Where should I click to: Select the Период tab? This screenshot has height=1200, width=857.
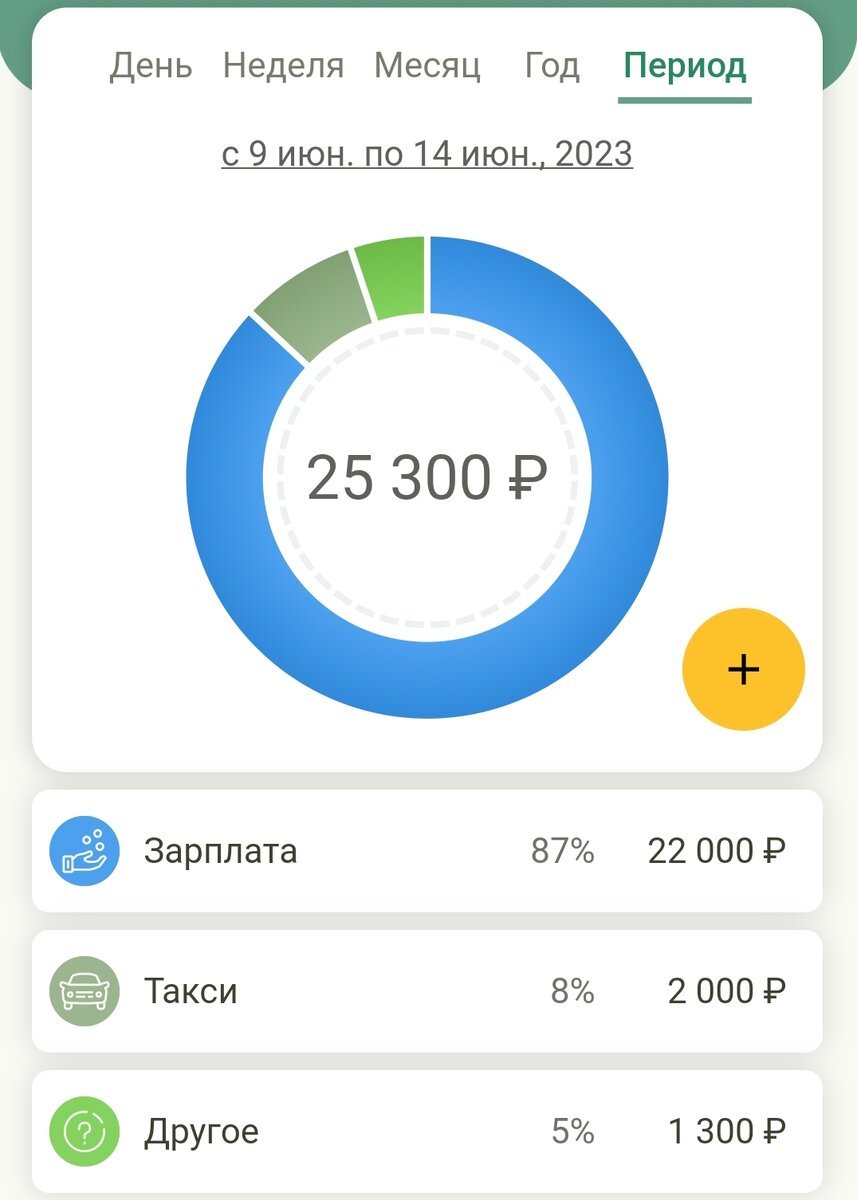tap(685, 67)
